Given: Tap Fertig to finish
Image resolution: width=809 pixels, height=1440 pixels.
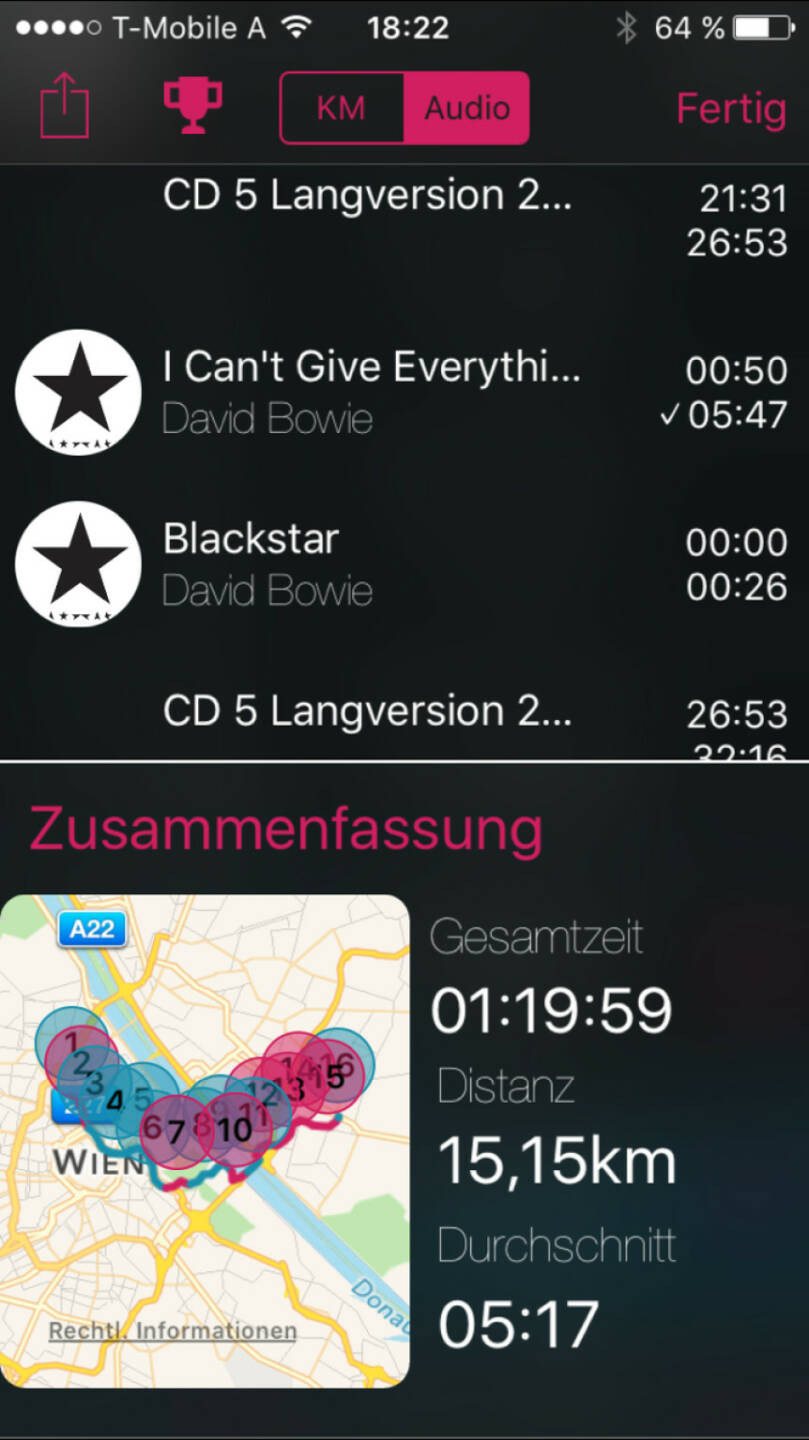Looking at the screenshot, I should click(731, 108).
